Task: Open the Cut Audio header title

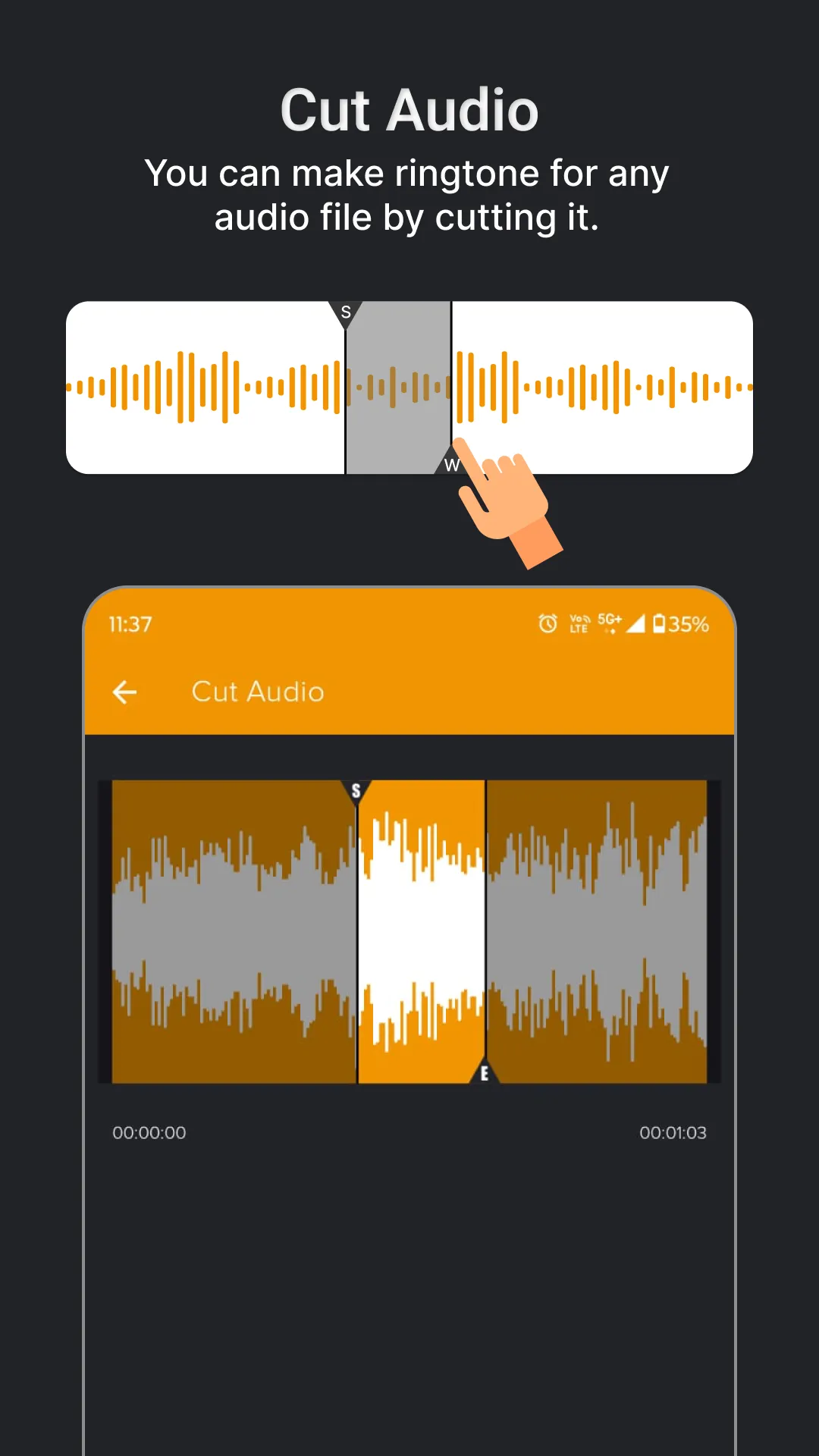Action: [259, 691]
